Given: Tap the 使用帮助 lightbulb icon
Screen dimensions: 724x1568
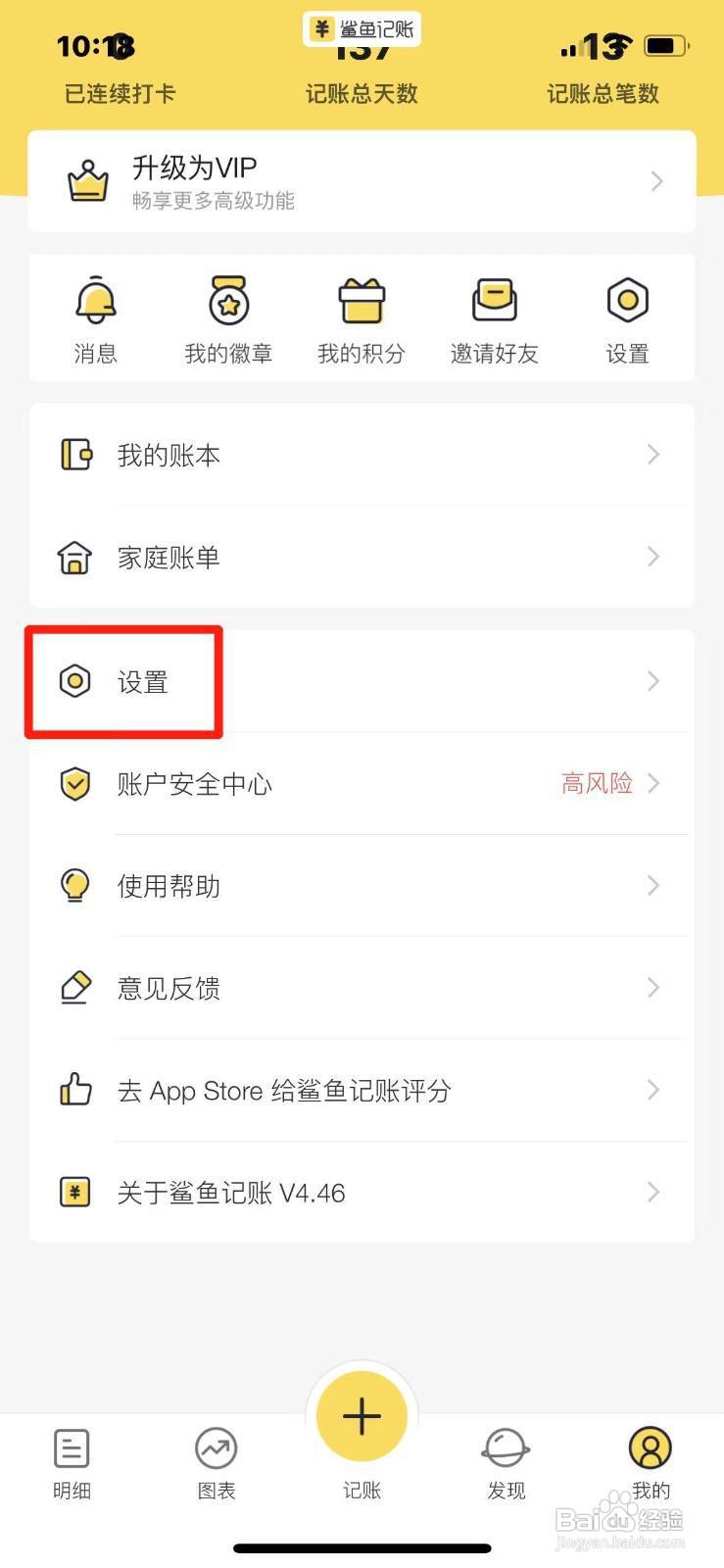Looking at the screenshot, I should coord(74,886).
